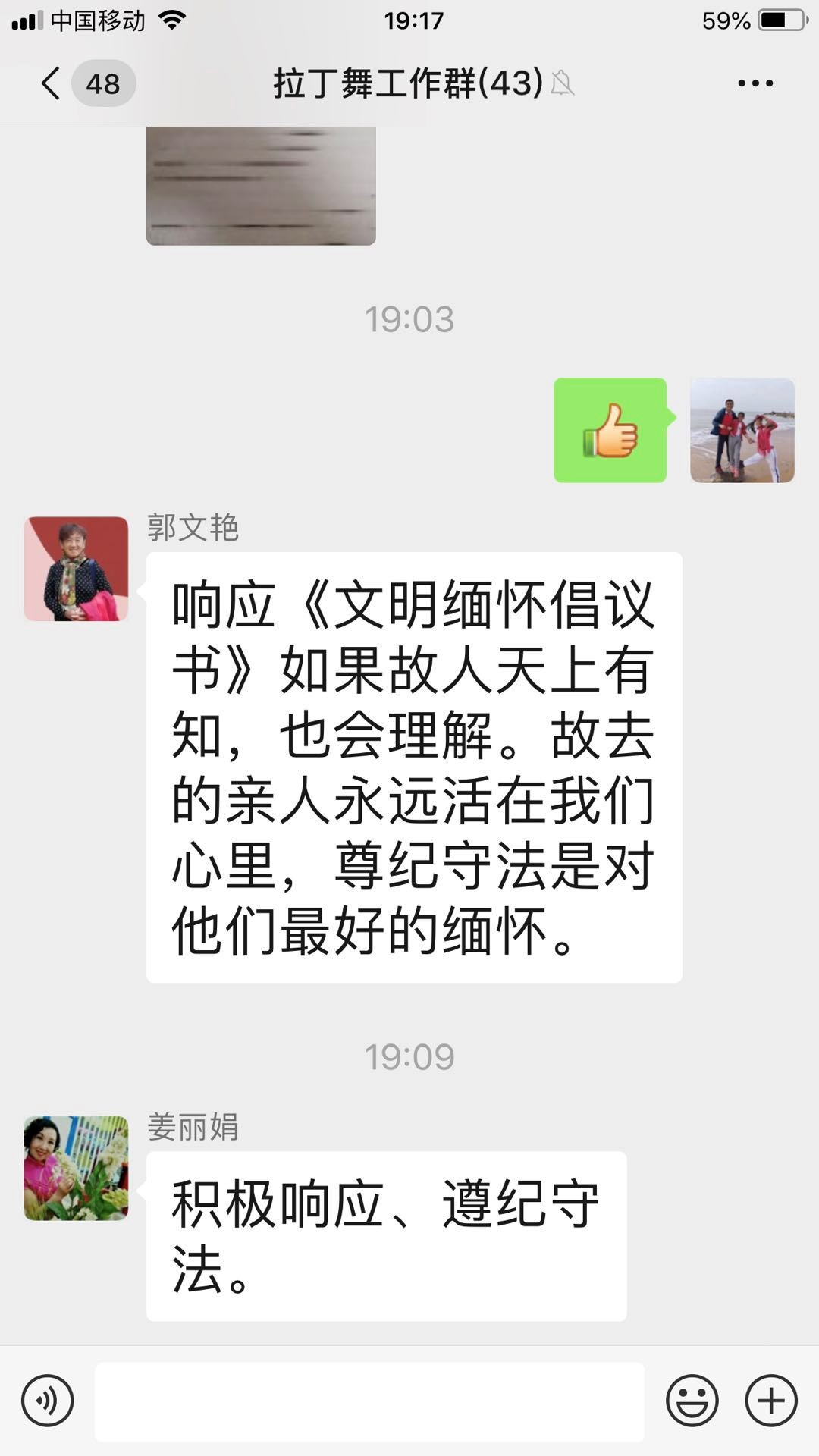Image resolution: width=819 pixels, height=1456 pixels.
Task: Open the blurred image message
Action: 261,186
